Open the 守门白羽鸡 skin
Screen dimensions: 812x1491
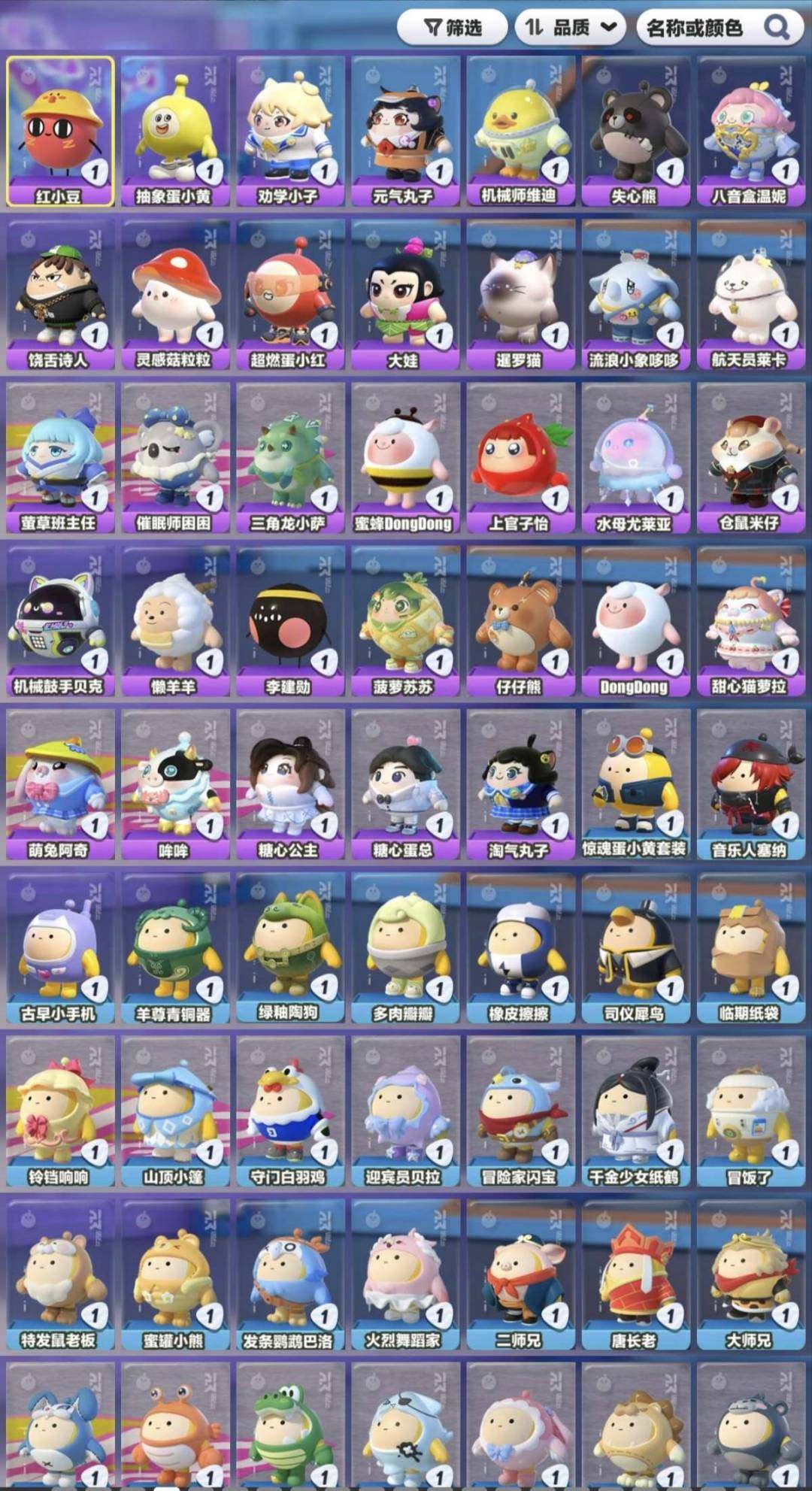coord(290,1109)
